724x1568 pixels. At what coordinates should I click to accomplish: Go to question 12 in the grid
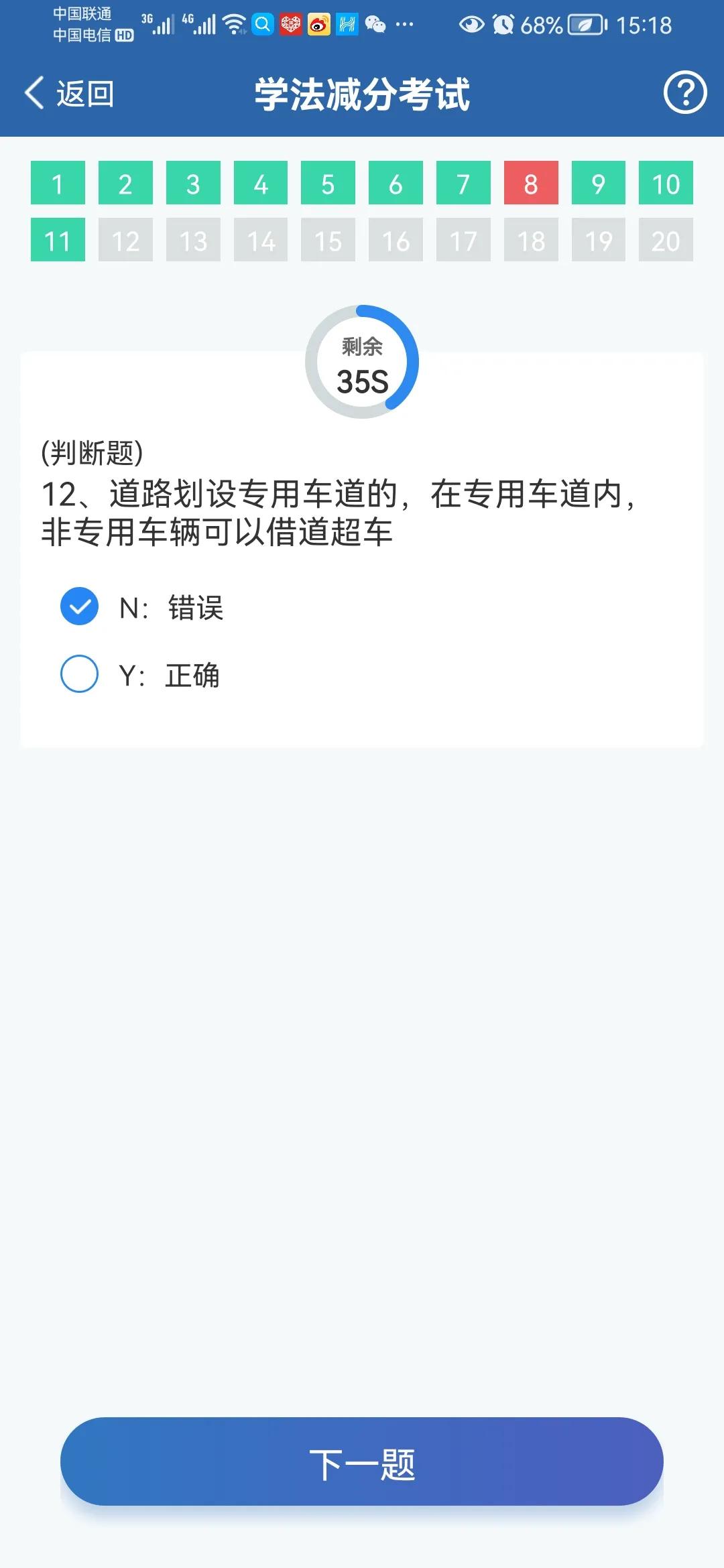tap(125, 240)
